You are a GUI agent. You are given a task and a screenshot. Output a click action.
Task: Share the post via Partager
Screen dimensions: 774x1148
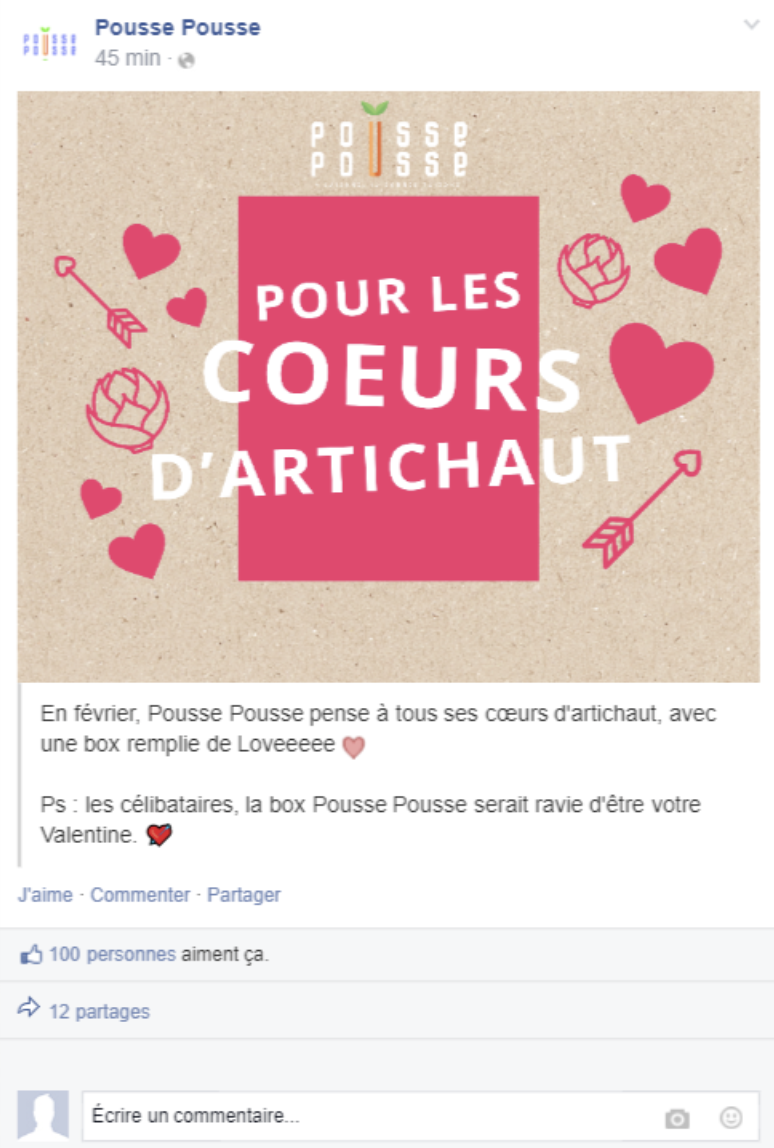244,895
